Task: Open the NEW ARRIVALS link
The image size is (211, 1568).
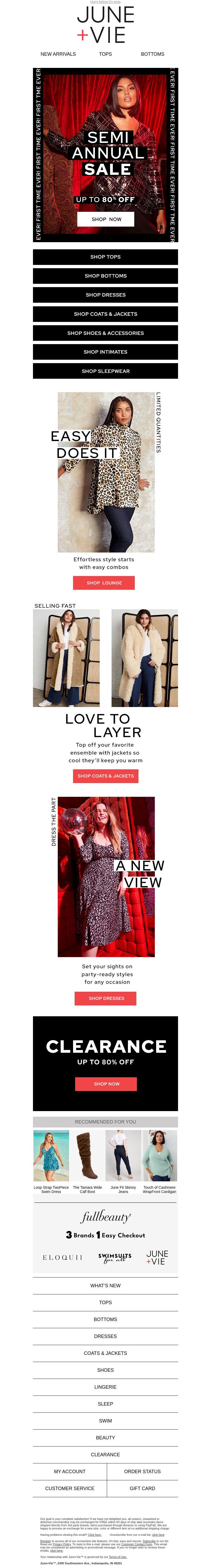Action: (58, 54)
